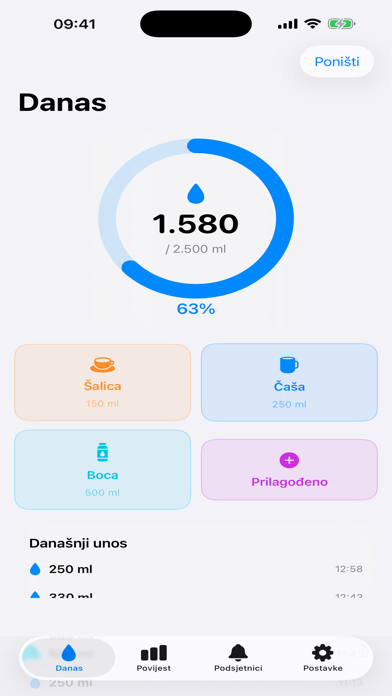The width and height of the screenshot is (392, 696).
Task: Open the Prilagođeno custom amount option
Action: coord(289,470)
